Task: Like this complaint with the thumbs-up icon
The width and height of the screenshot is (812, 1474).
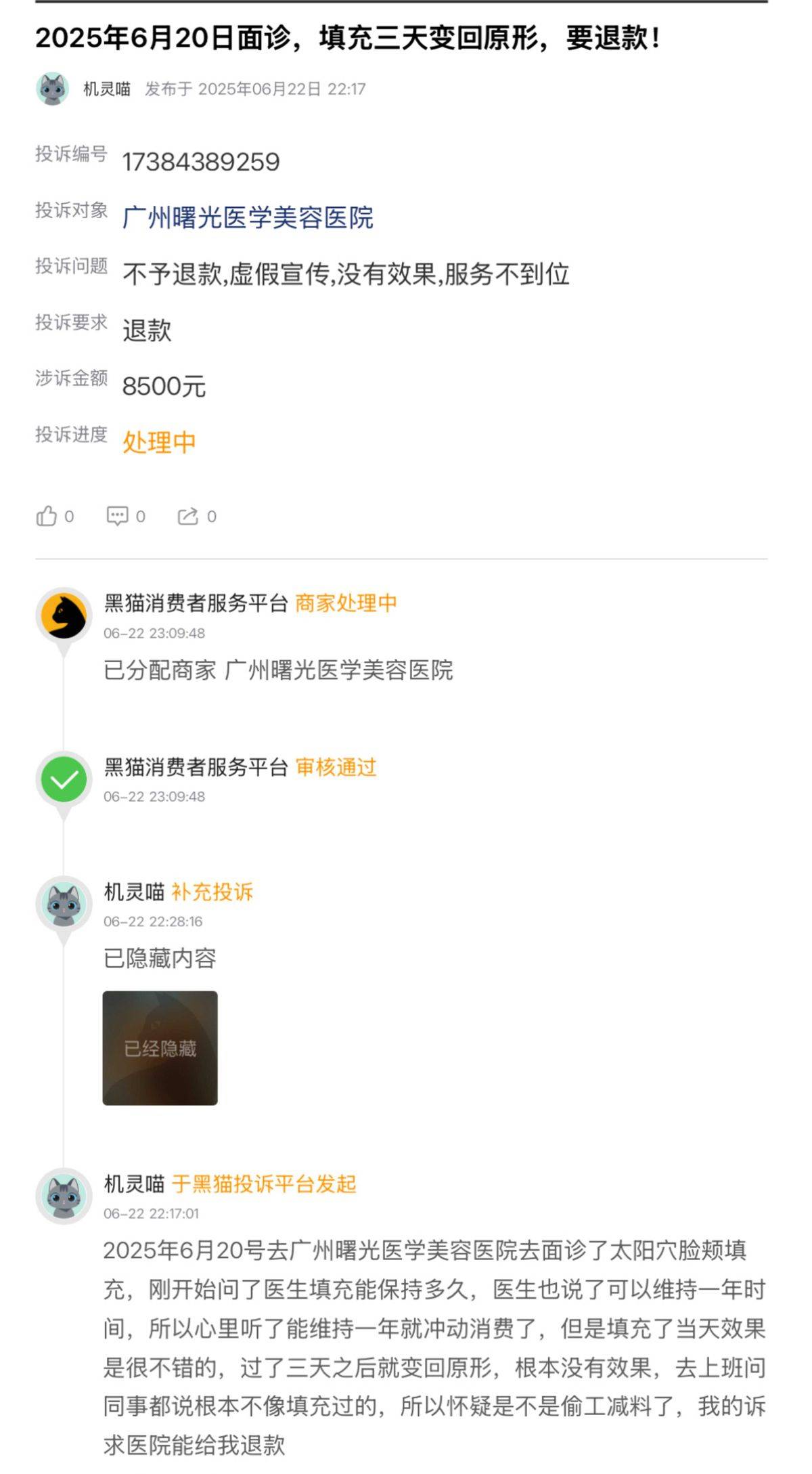Action: tap(47, 517)
